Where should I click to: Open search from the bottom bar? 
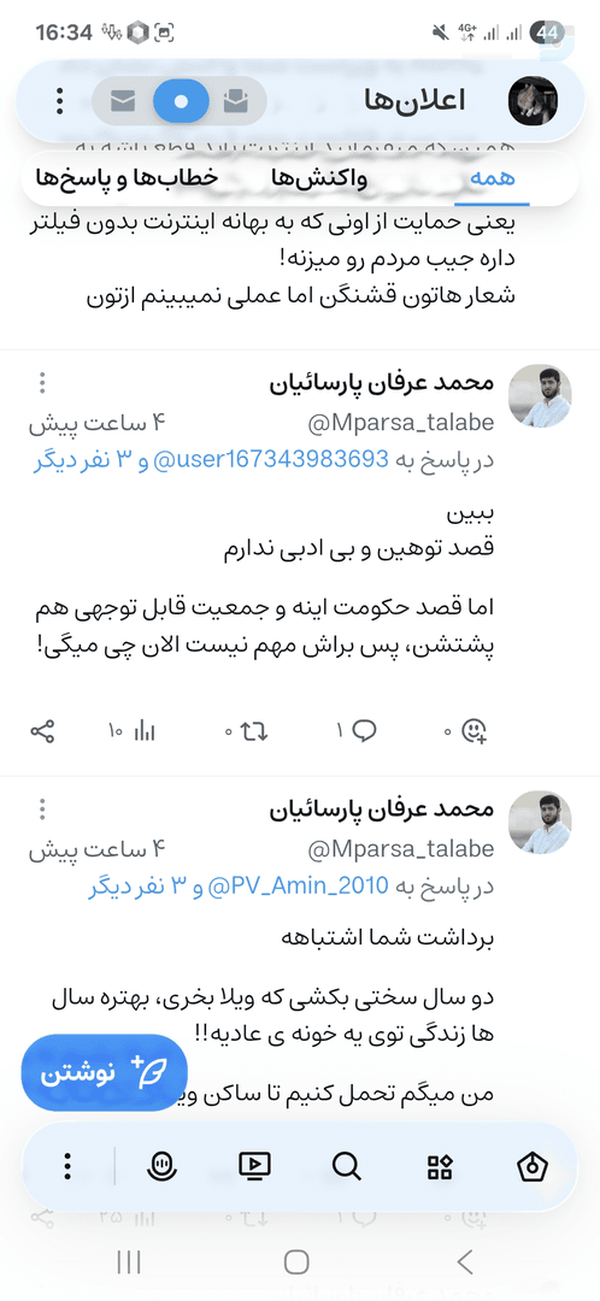(346, 1165)
